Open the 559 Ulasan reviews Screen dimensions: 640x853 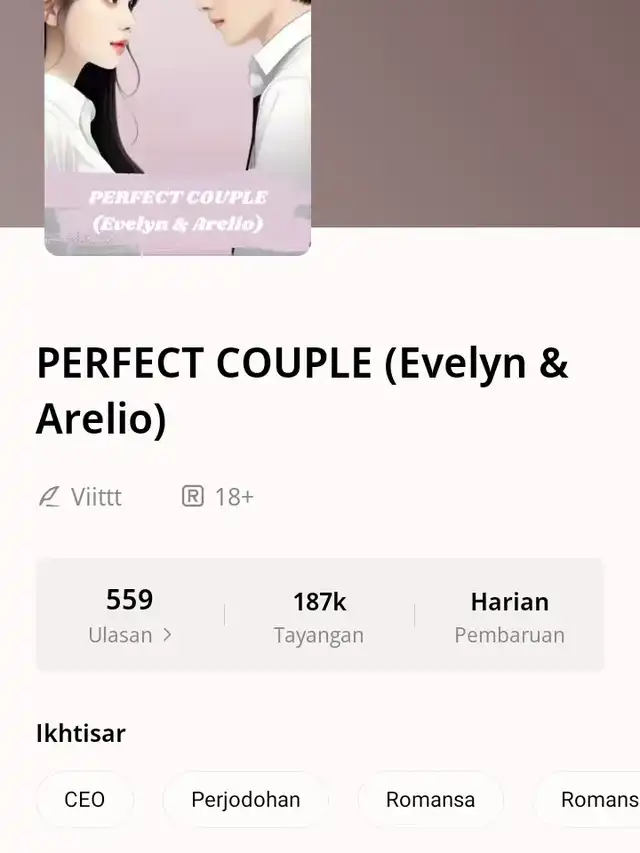130,616
